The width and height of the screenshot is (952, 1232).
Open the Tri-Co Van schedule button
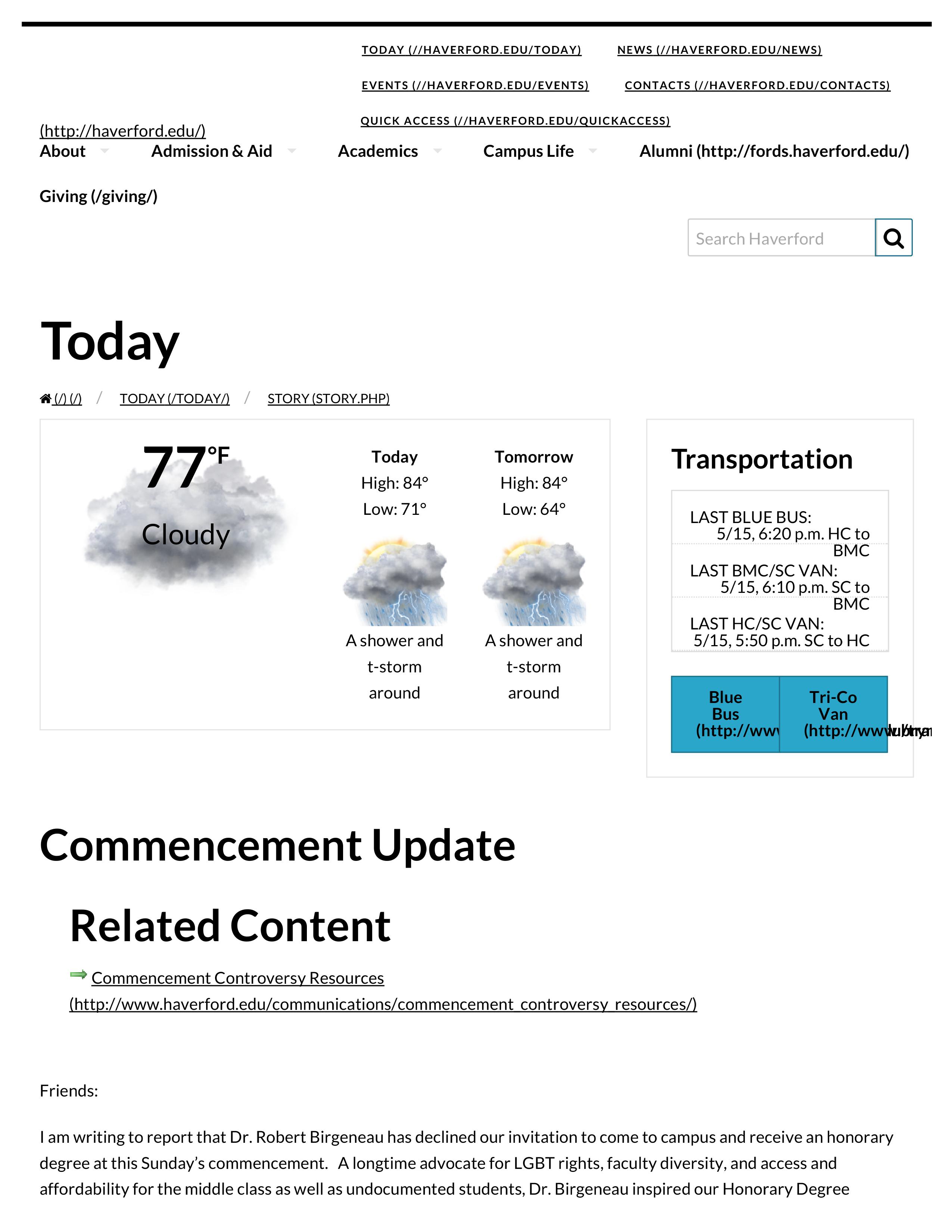833,713
